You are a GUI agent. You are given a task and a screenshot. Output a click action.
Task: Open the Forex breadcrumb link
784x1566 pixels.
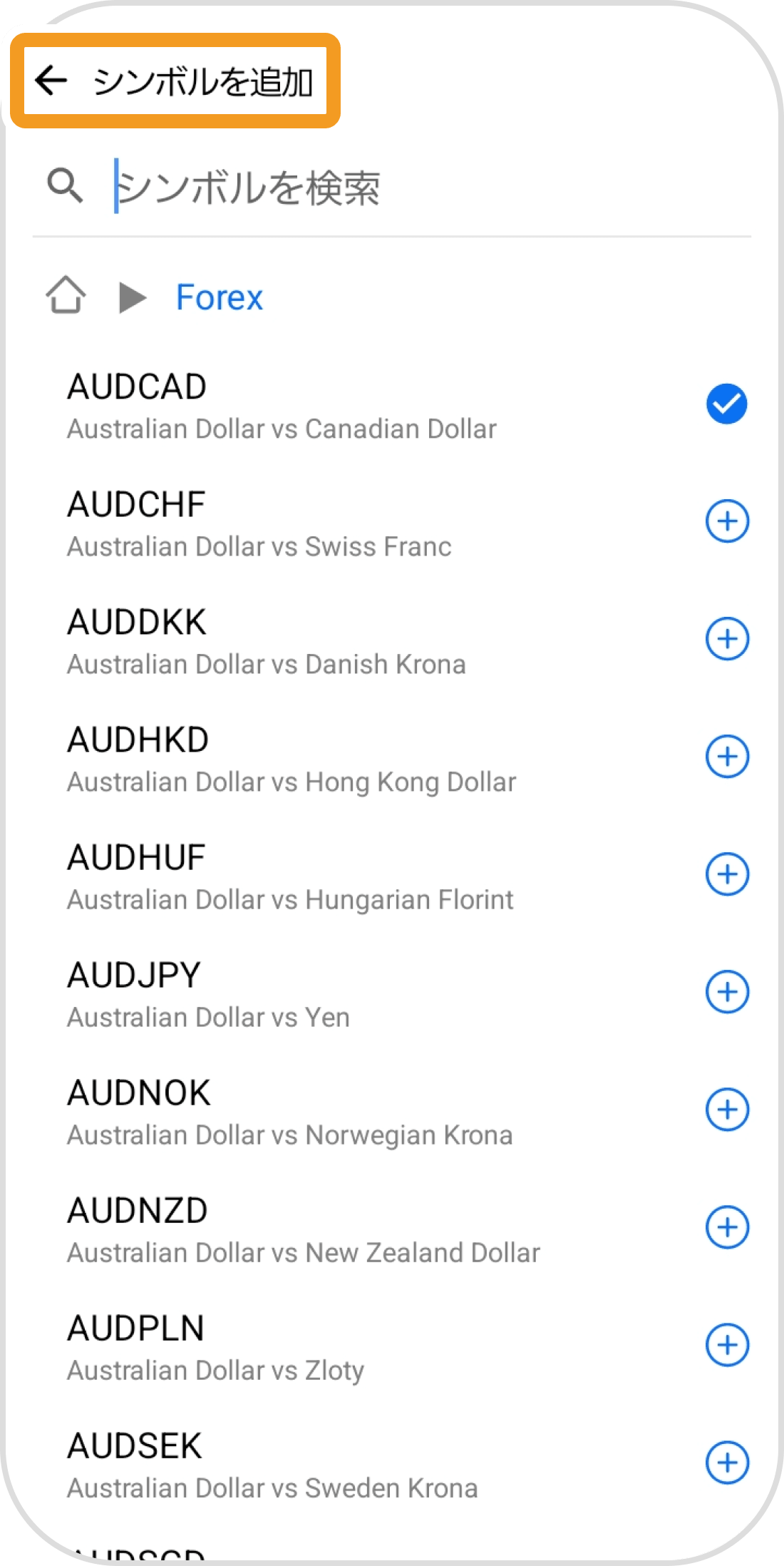pos(219,297)
